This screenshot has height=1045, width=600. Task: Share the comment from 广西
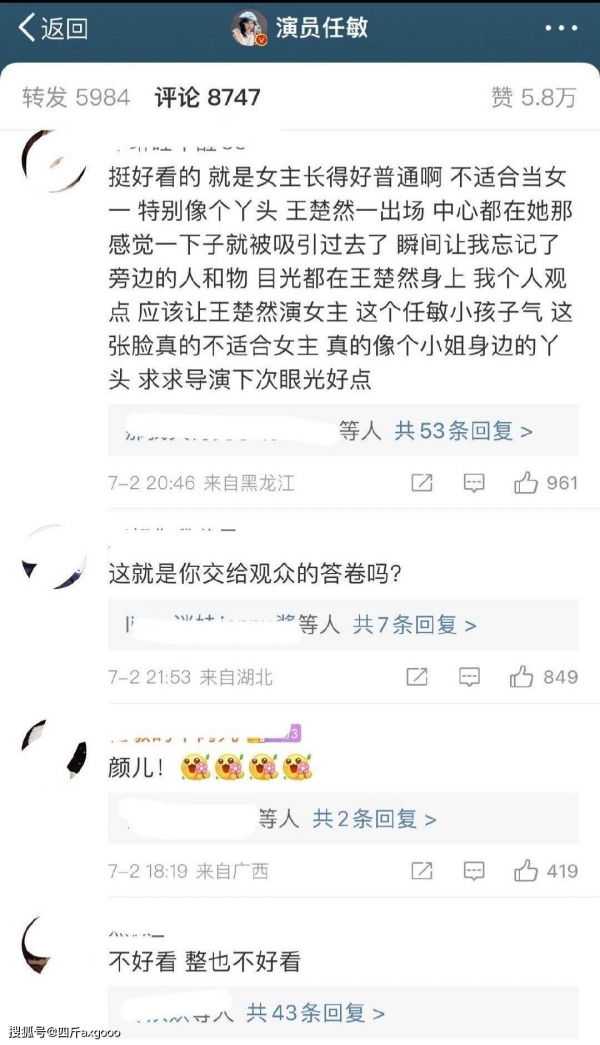coord(423,871)
